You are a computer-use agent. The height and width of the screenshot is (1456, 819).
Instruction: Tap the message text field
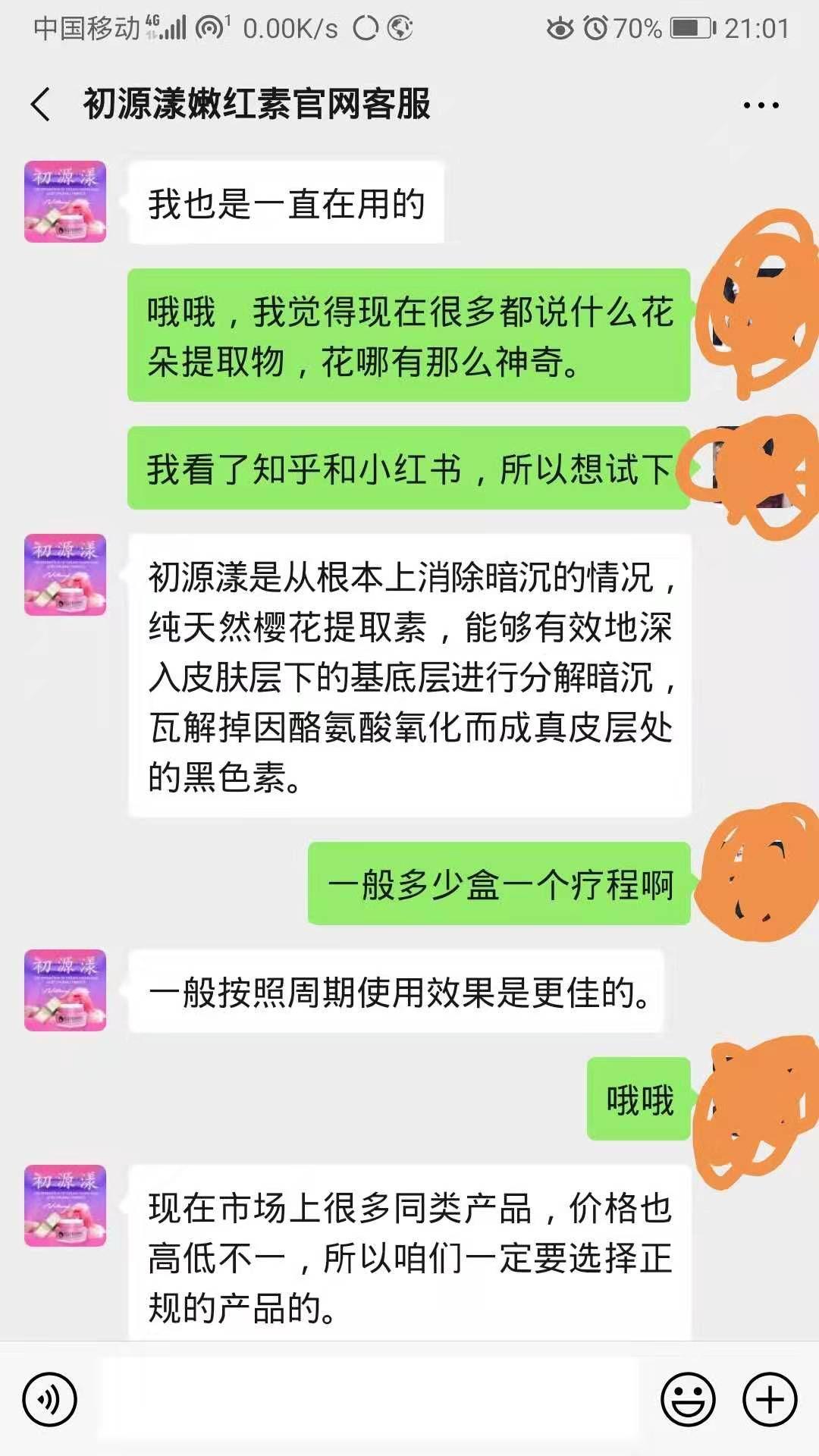coord(370,1398)
